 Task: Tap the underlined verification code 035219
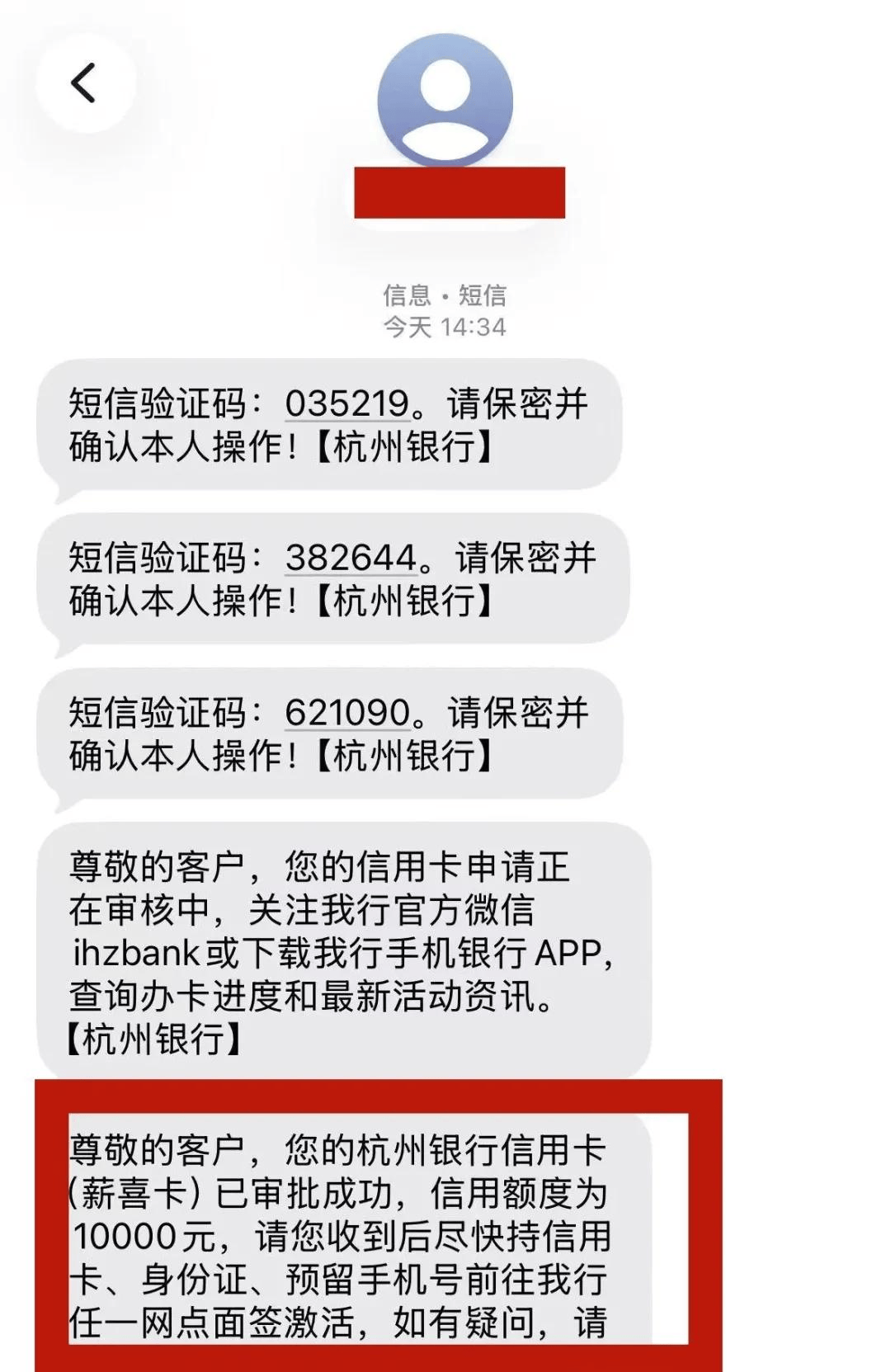click(x=346, y=403)
